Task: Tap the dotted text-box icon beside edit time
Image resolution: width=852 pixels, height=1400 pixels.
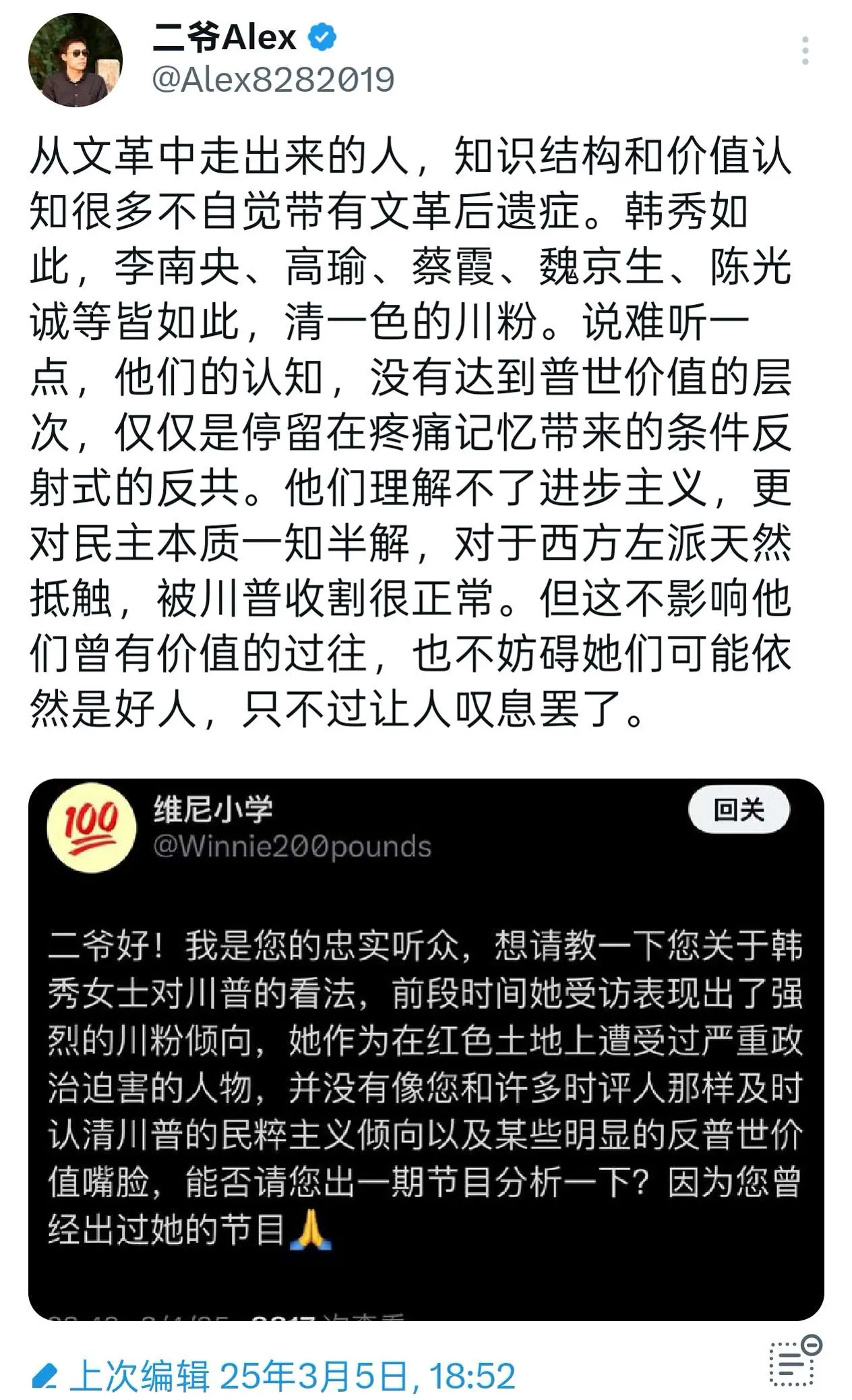Action: (x=795, y=1360)
